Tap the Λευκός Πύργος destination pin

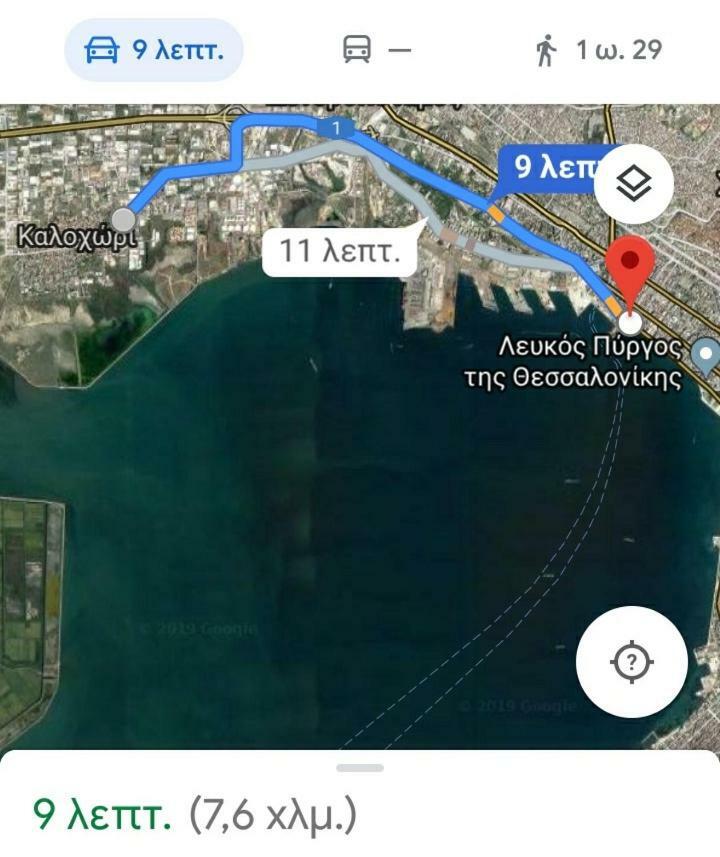tap(631, 266)
